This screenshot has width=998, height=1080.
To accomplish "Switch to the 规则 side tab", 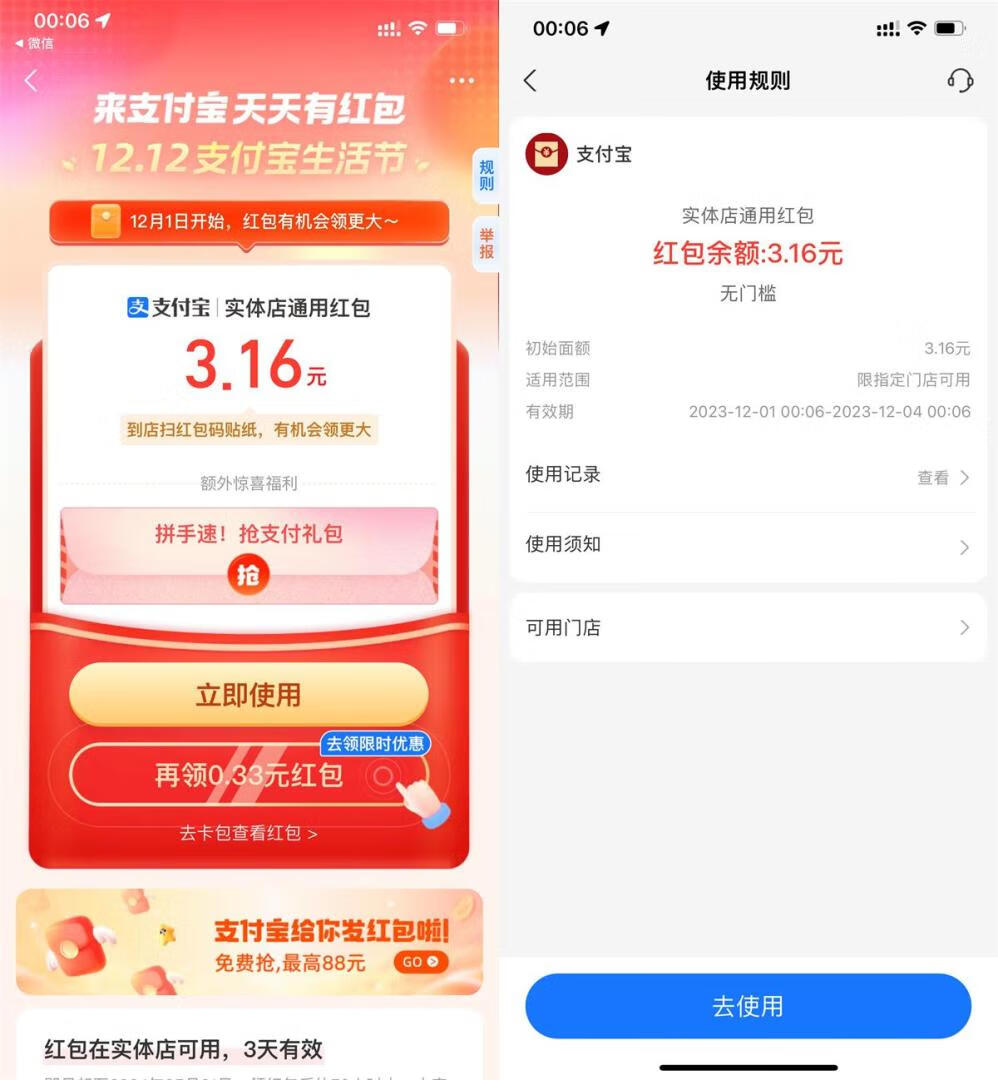I will (x=485, y=177).
